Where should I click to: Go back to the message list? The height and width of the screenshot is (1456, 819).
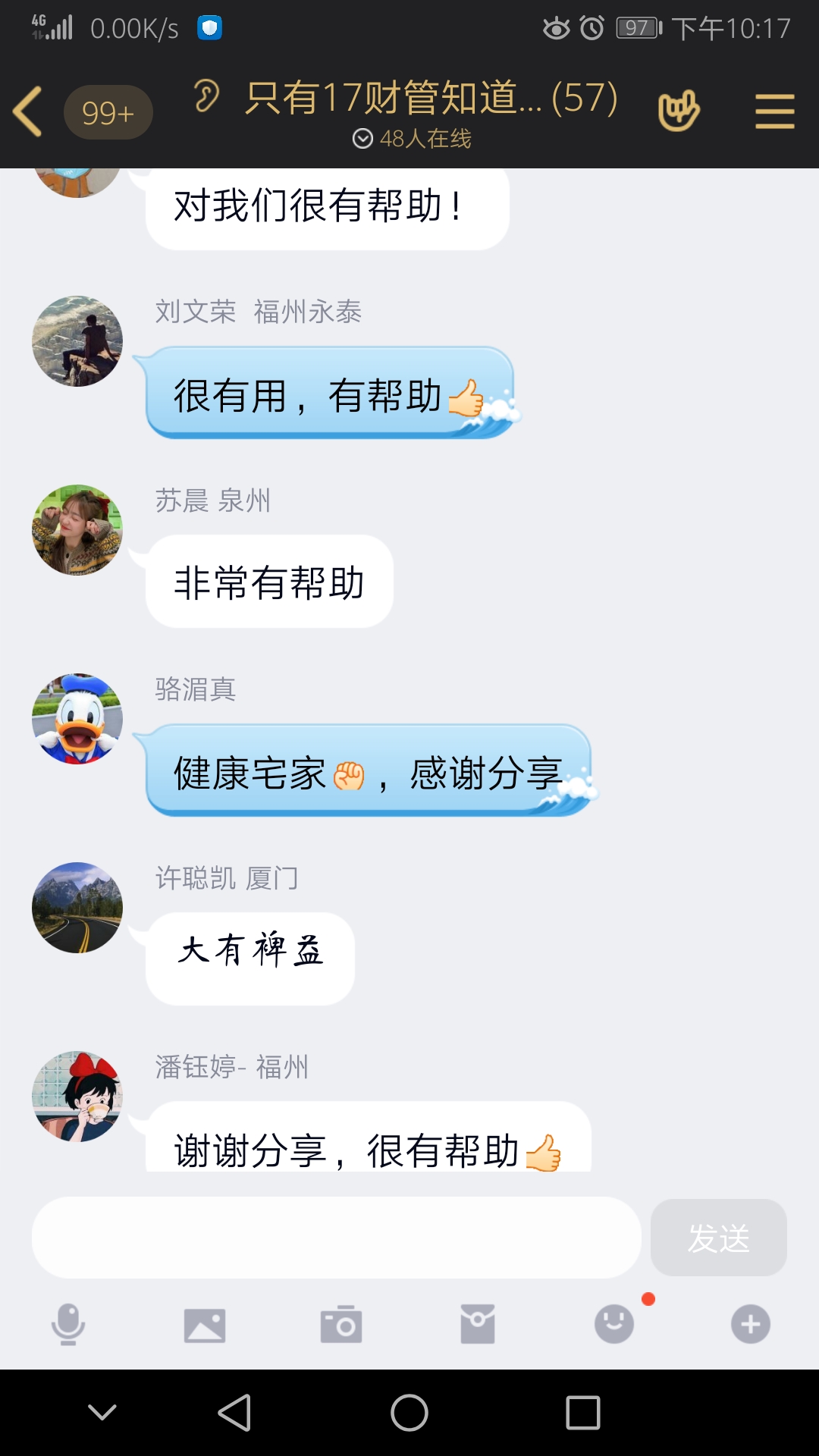point(29,112)
